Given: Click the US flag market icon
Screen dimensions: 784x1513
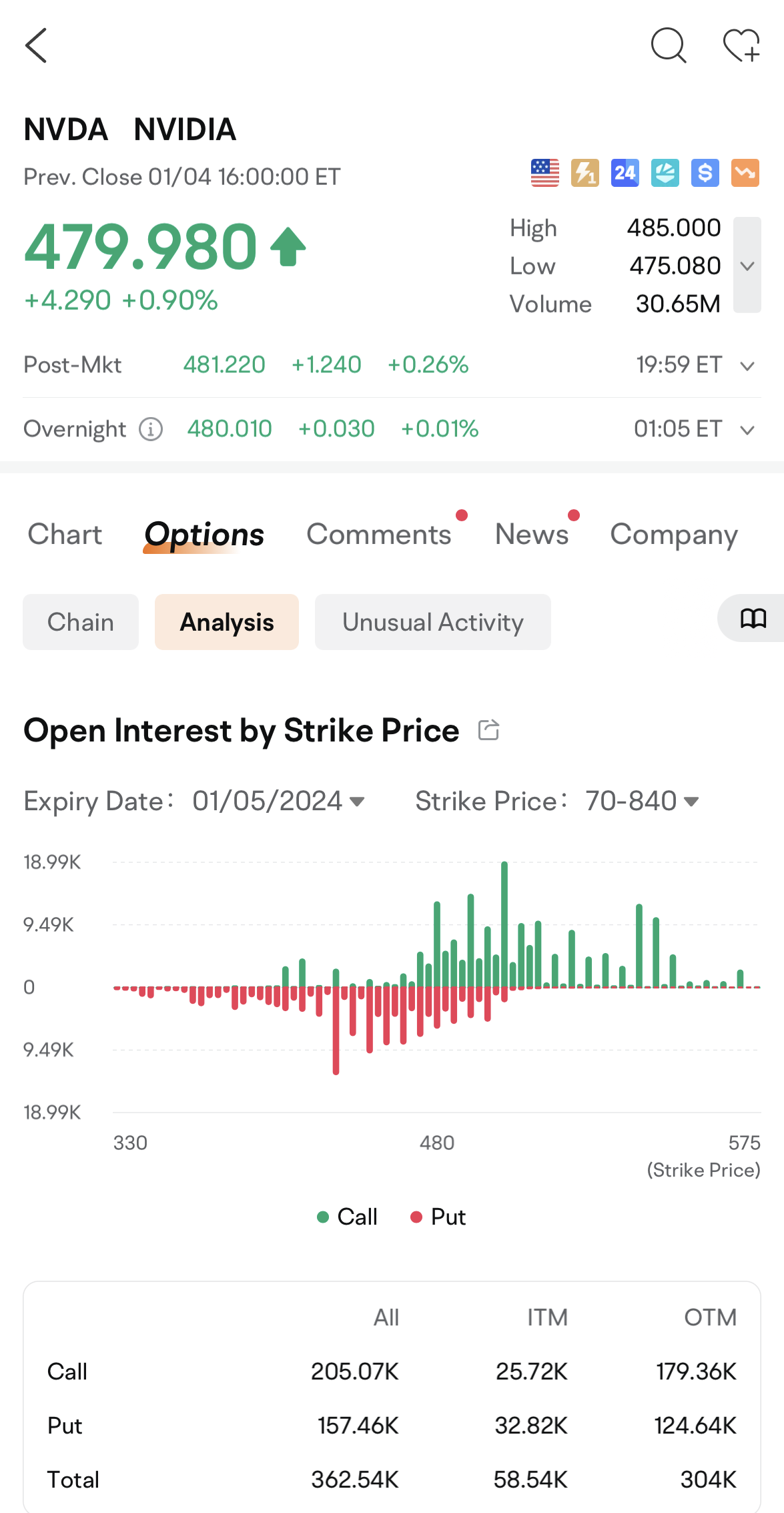Looking at the screenshot, I should coord(544,173).
